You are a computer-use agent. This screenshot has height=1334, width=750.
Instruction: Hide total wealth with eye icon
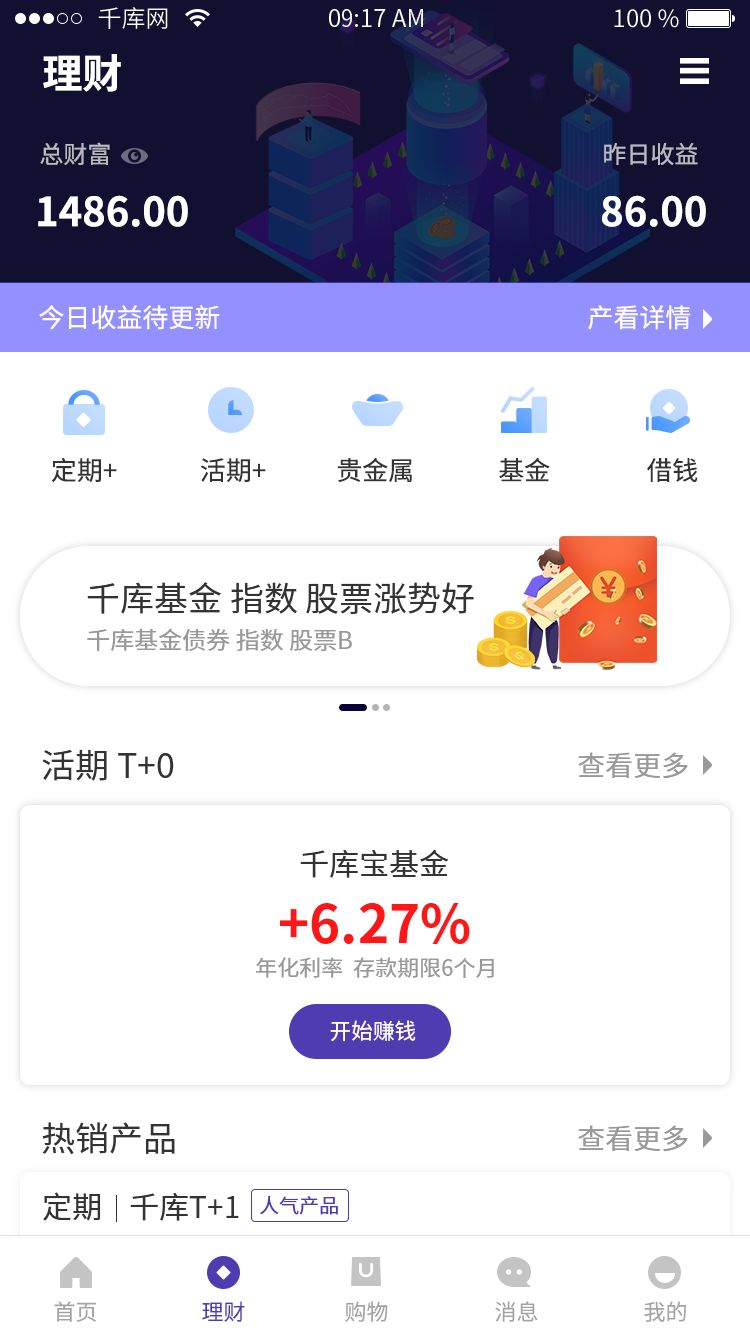pyautogui.click(x=134, y=156)
